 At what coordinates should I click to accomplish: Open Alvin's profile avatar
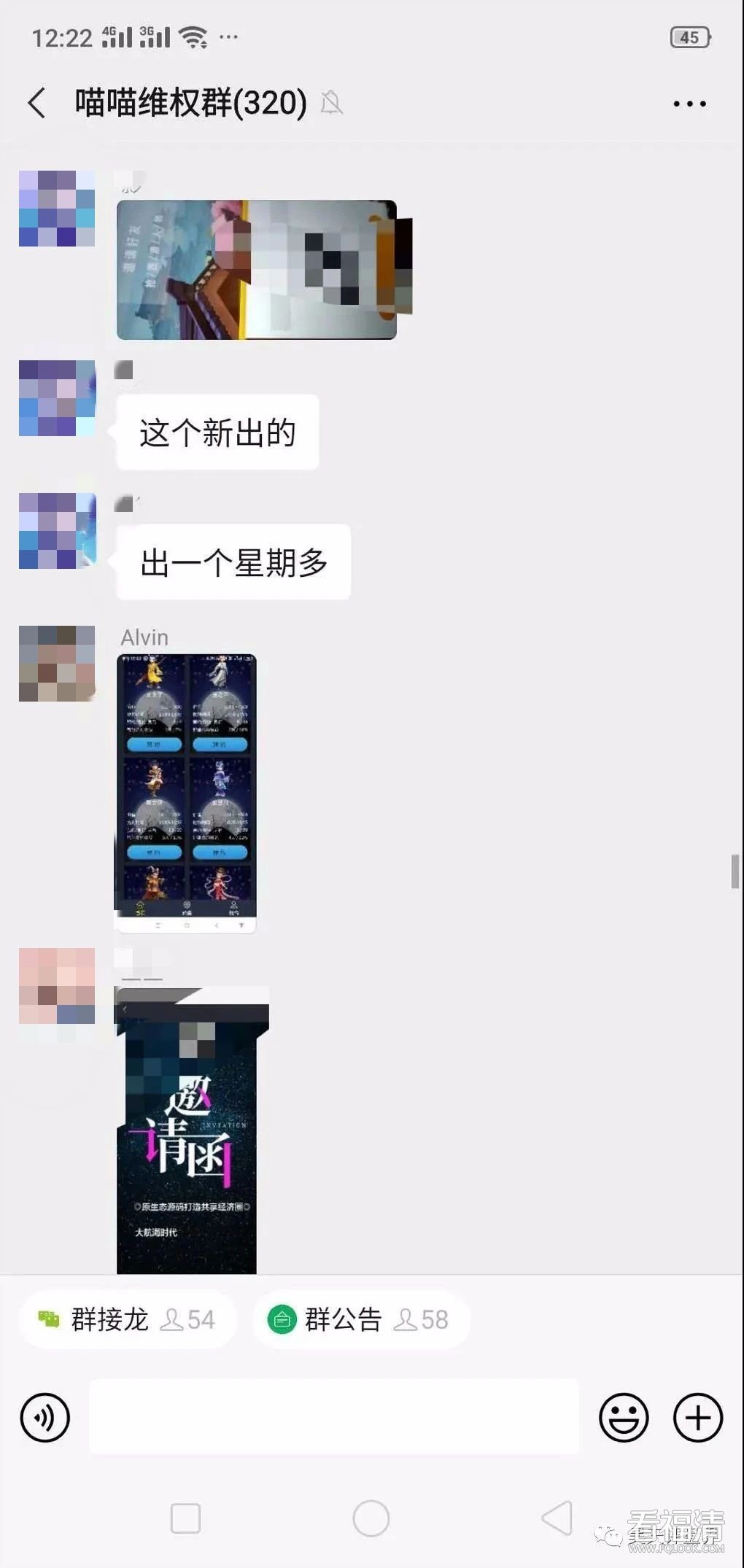[57, 663]
